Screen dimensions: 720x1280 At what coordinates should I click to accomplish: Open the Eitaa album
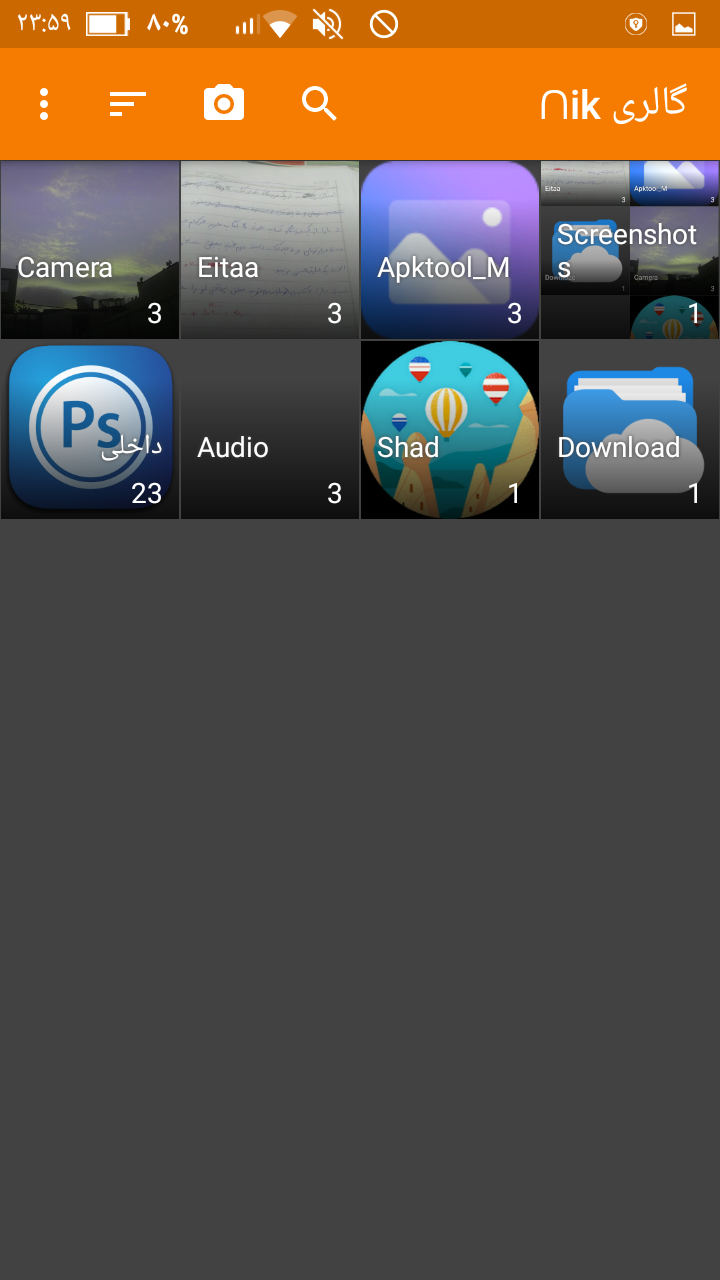point(270,250)
